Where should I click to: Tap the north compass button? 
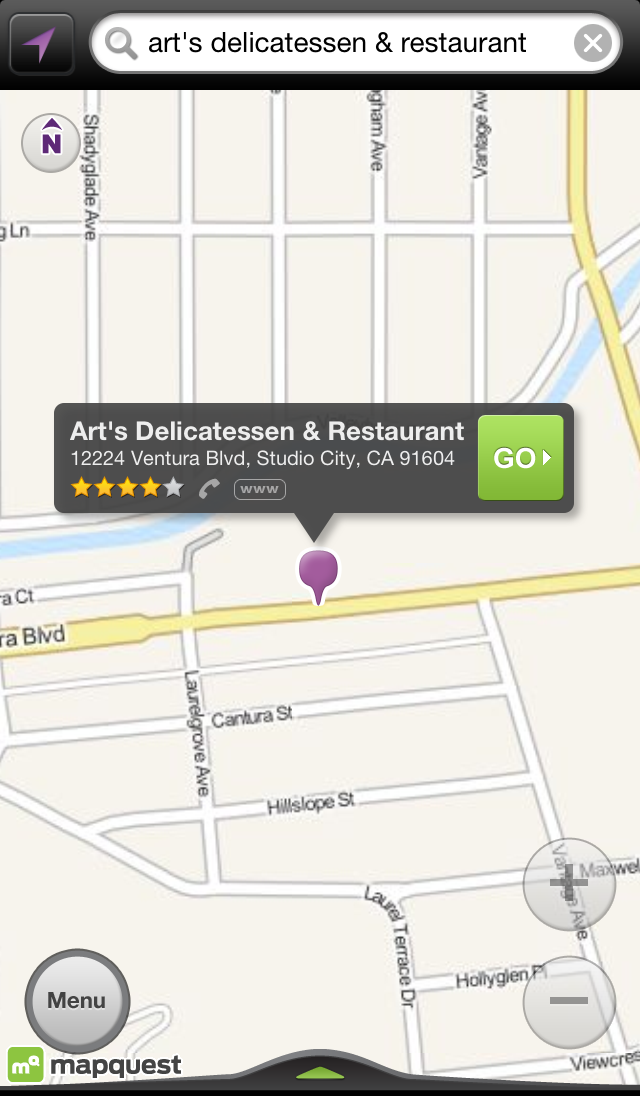pyautogui.click(x=51, y=143)
